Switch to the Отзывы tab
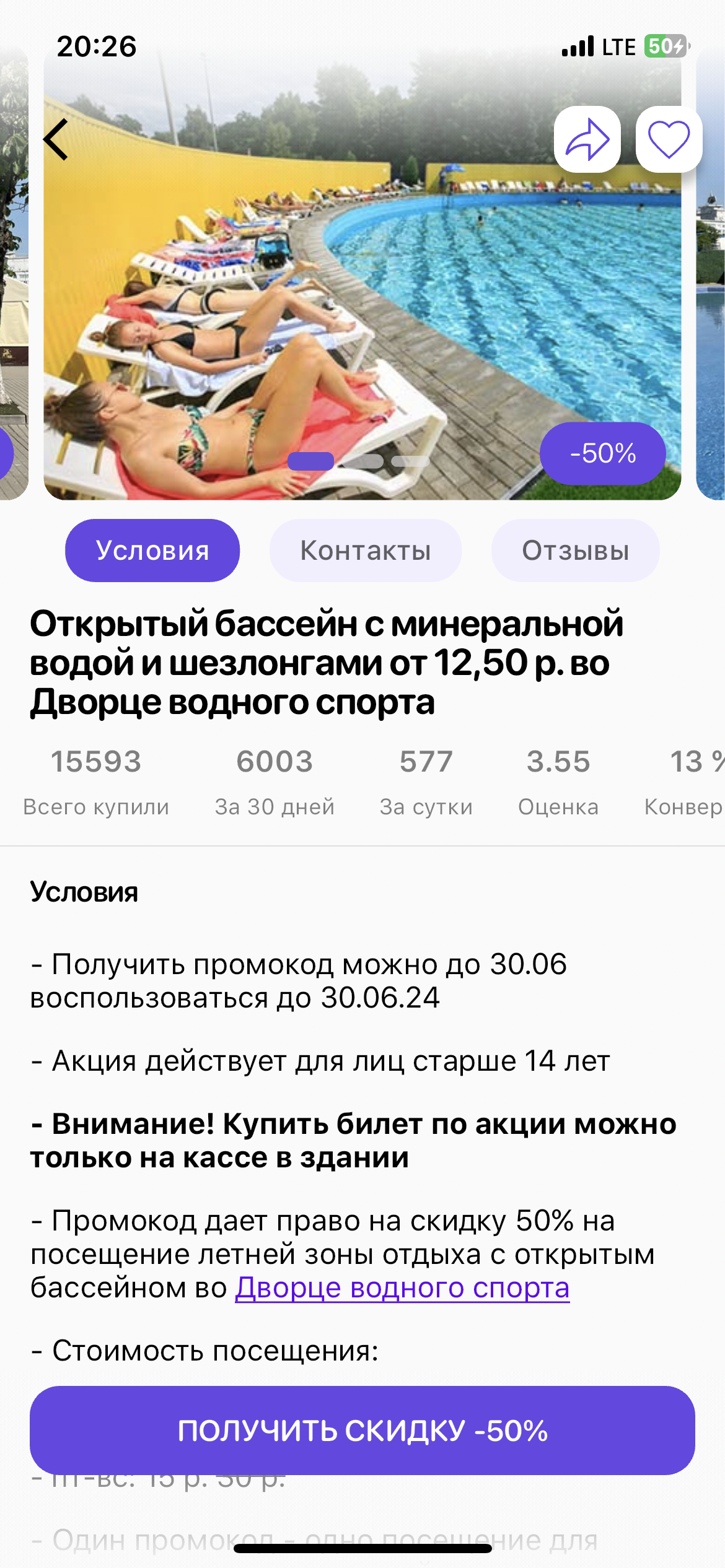 tap(575, 551)
